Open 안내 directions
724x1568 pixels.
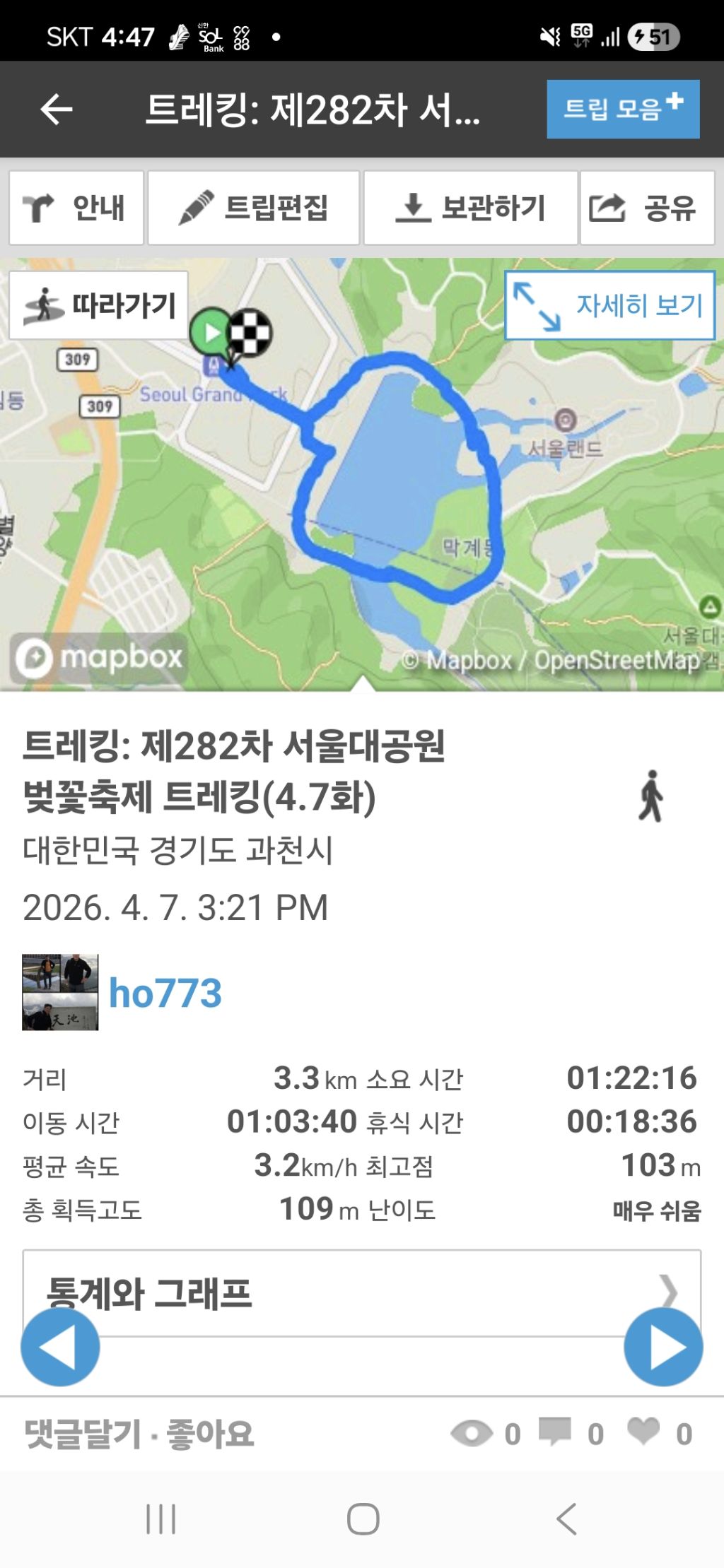click(76, 208)
